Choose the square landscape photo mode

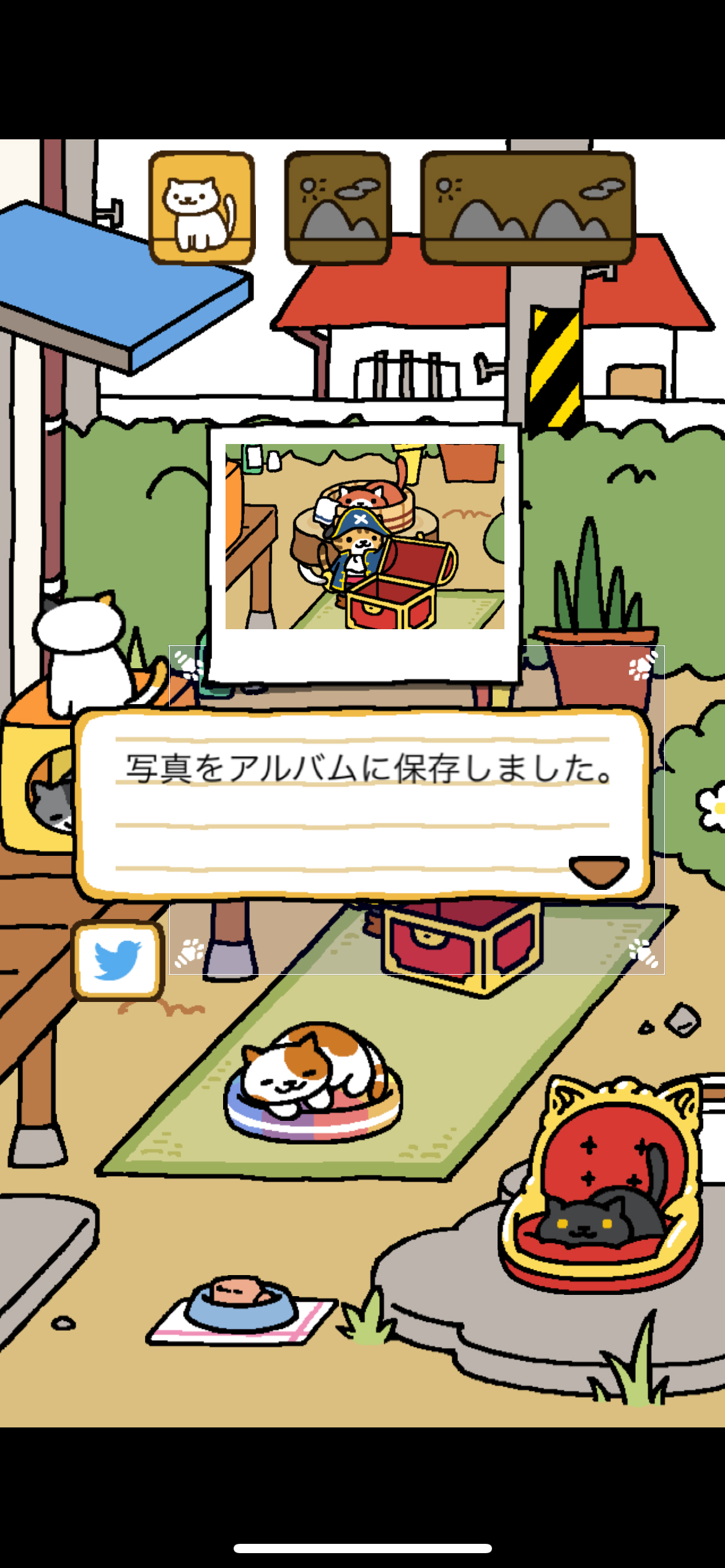click(338, 208)
